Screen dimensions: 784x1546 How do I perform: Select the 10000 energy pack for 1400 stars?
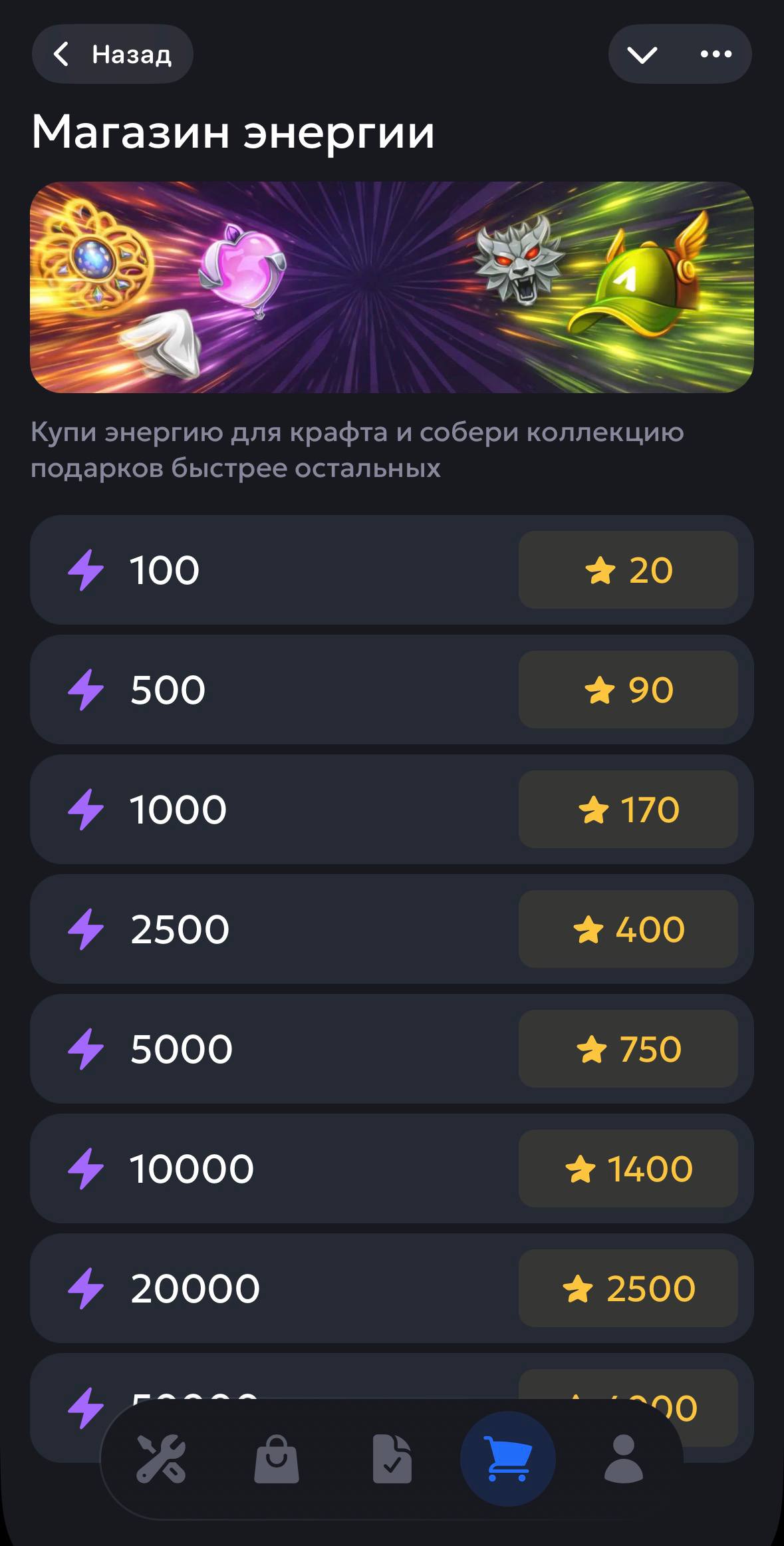click(628, 1169)
